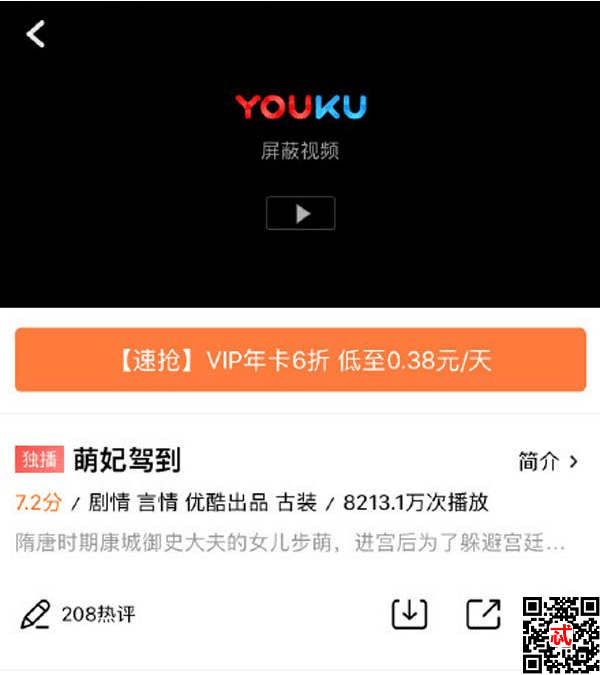Play the blocked video

pos(300,213)
